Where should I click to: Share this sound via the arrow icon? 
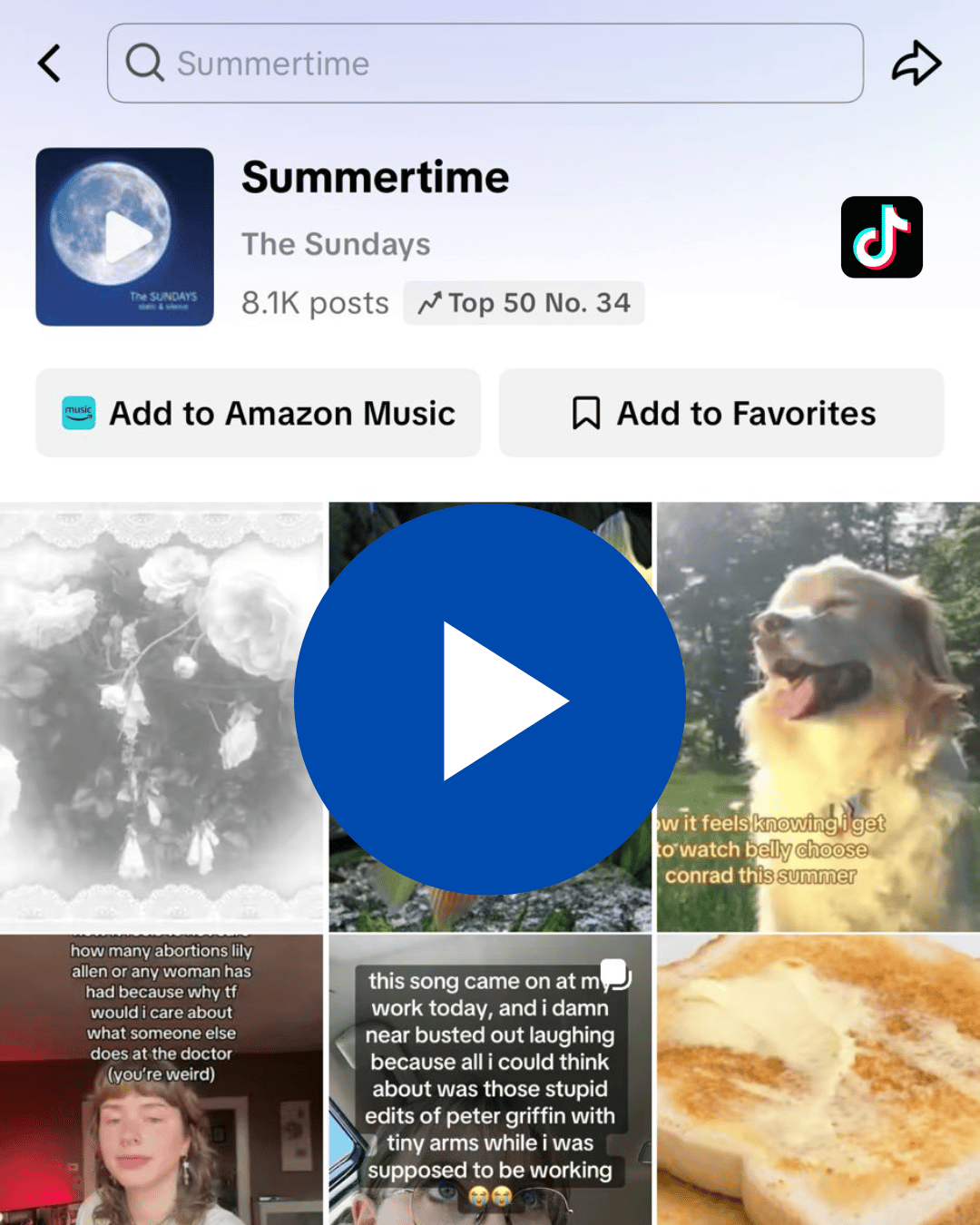coord(916,64)
